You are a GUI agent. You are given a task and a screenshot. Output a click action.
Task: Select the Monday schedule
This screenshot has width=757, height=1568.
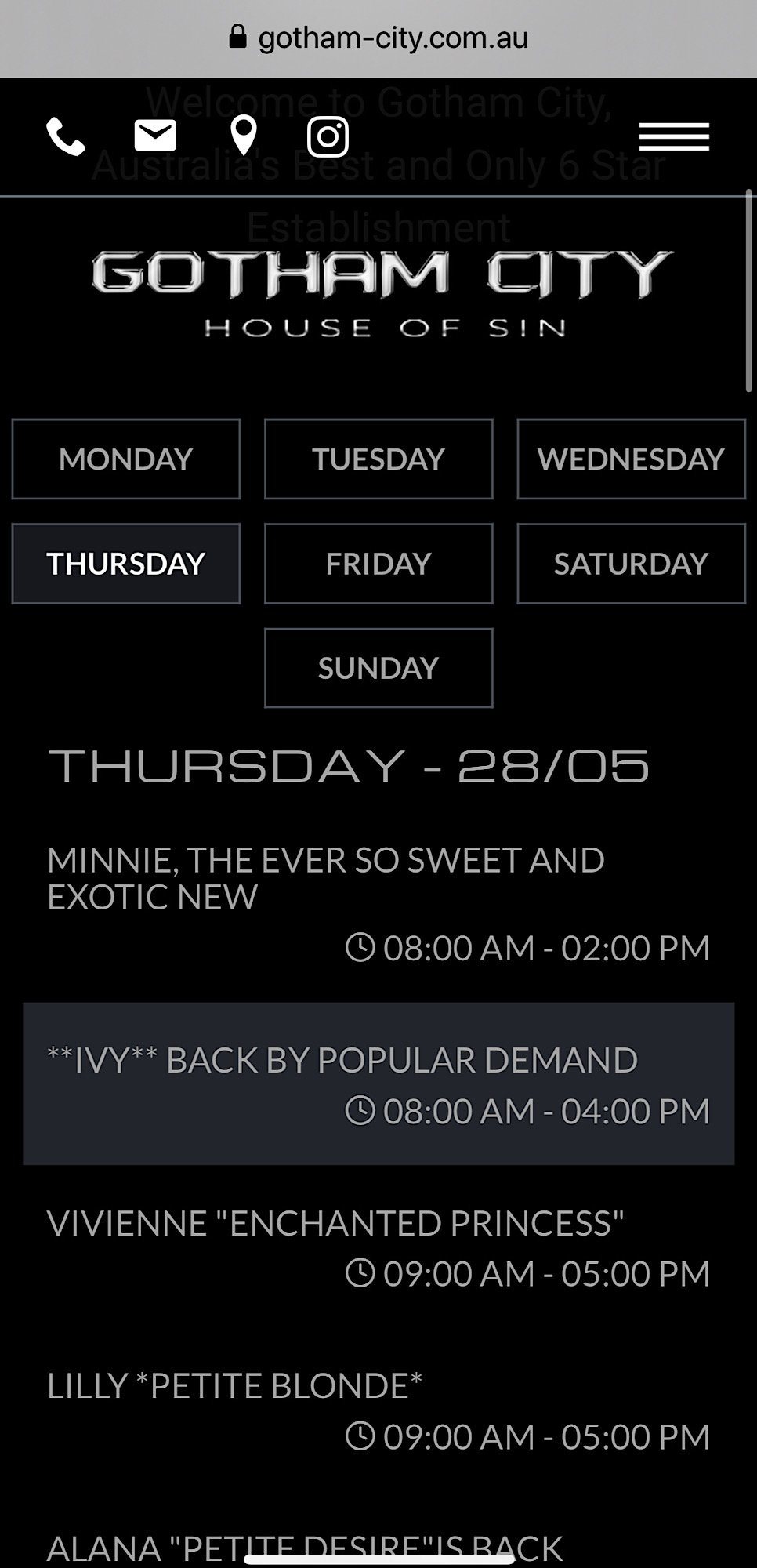pos(126,459)
